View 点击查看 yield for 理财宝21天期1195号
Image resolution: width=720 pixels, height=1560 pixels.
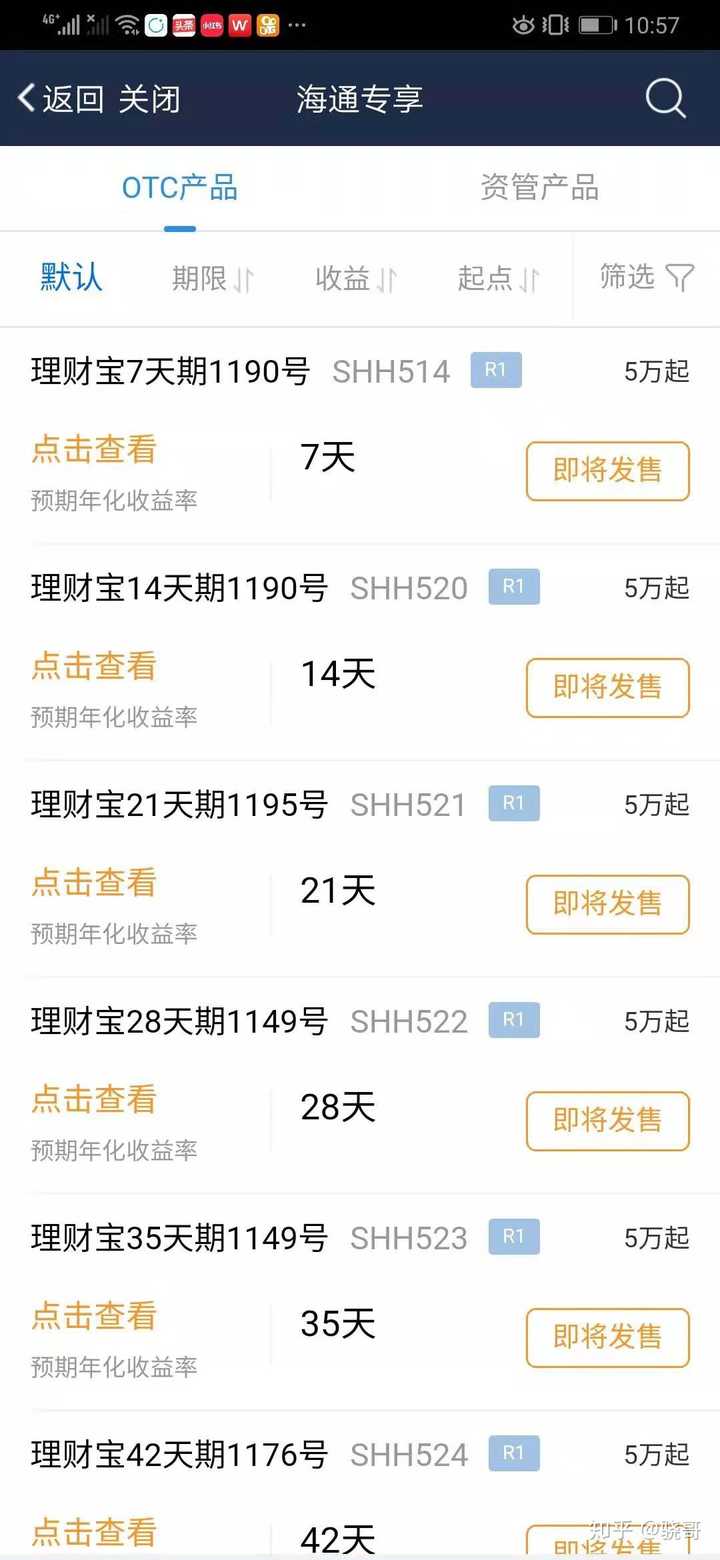point(94,883)
